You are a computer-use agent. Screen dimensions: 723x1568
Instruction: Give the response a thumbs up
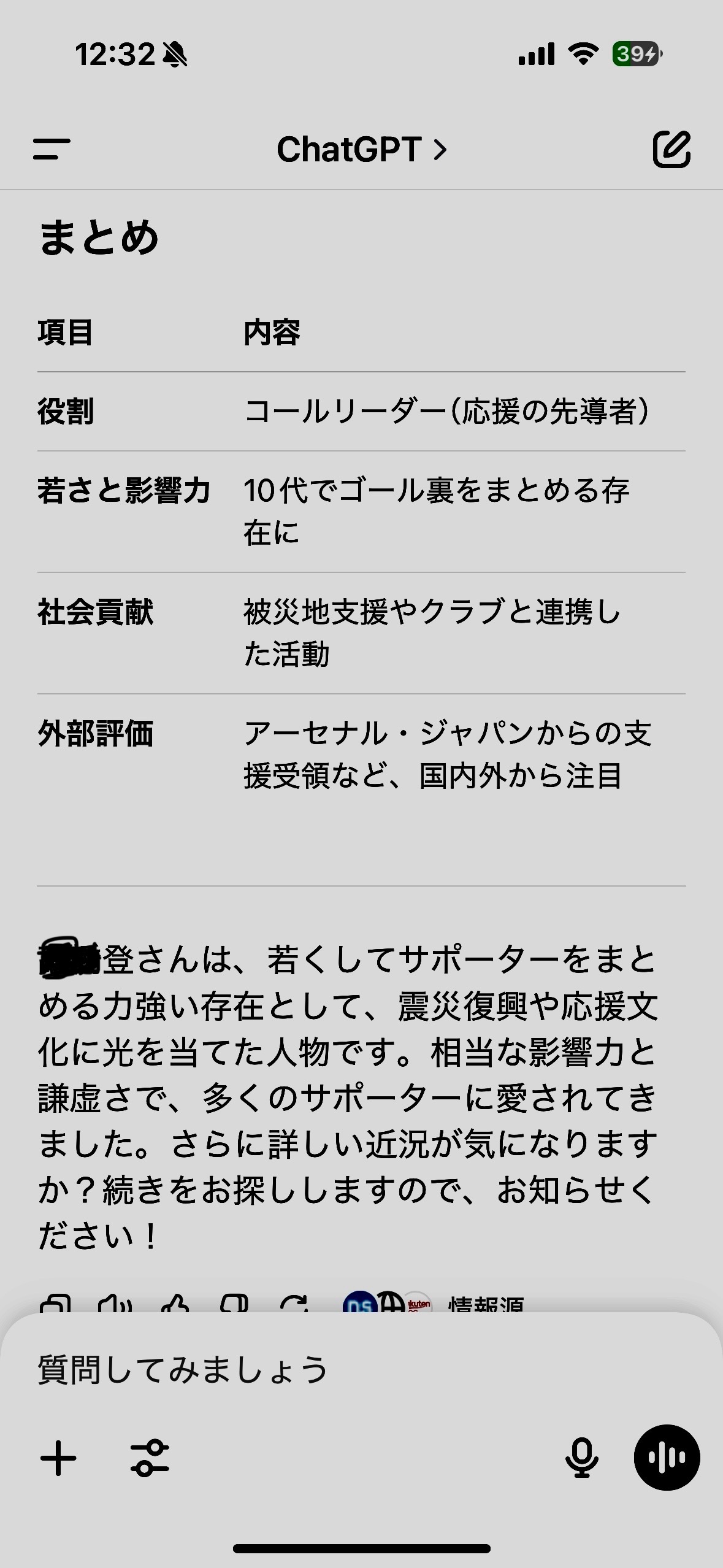coord(175,1305)
